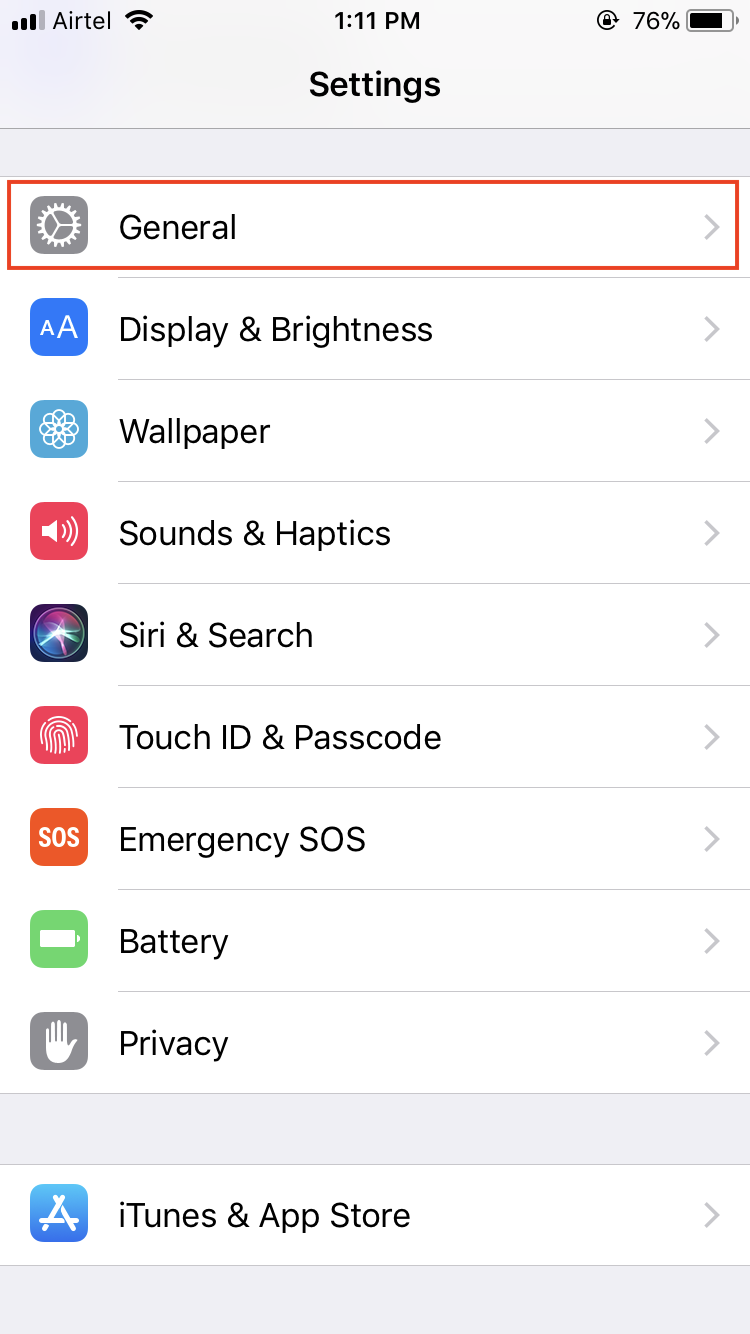750x1334 pixels.
Task: Tap Touch ID & Passcode
Action: coord(374,737)
